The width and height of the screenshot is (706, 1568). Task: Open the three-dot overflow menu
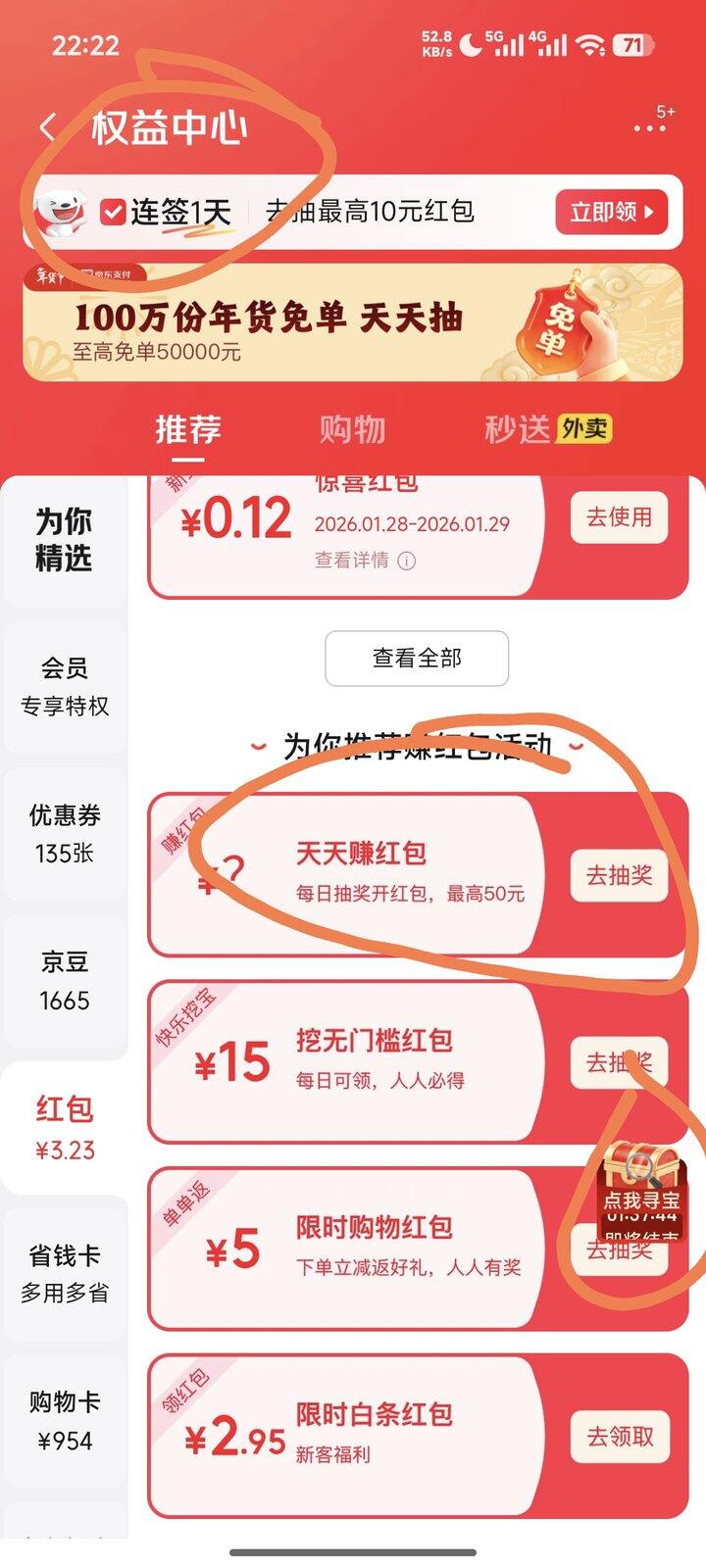[x=649, y=128]
